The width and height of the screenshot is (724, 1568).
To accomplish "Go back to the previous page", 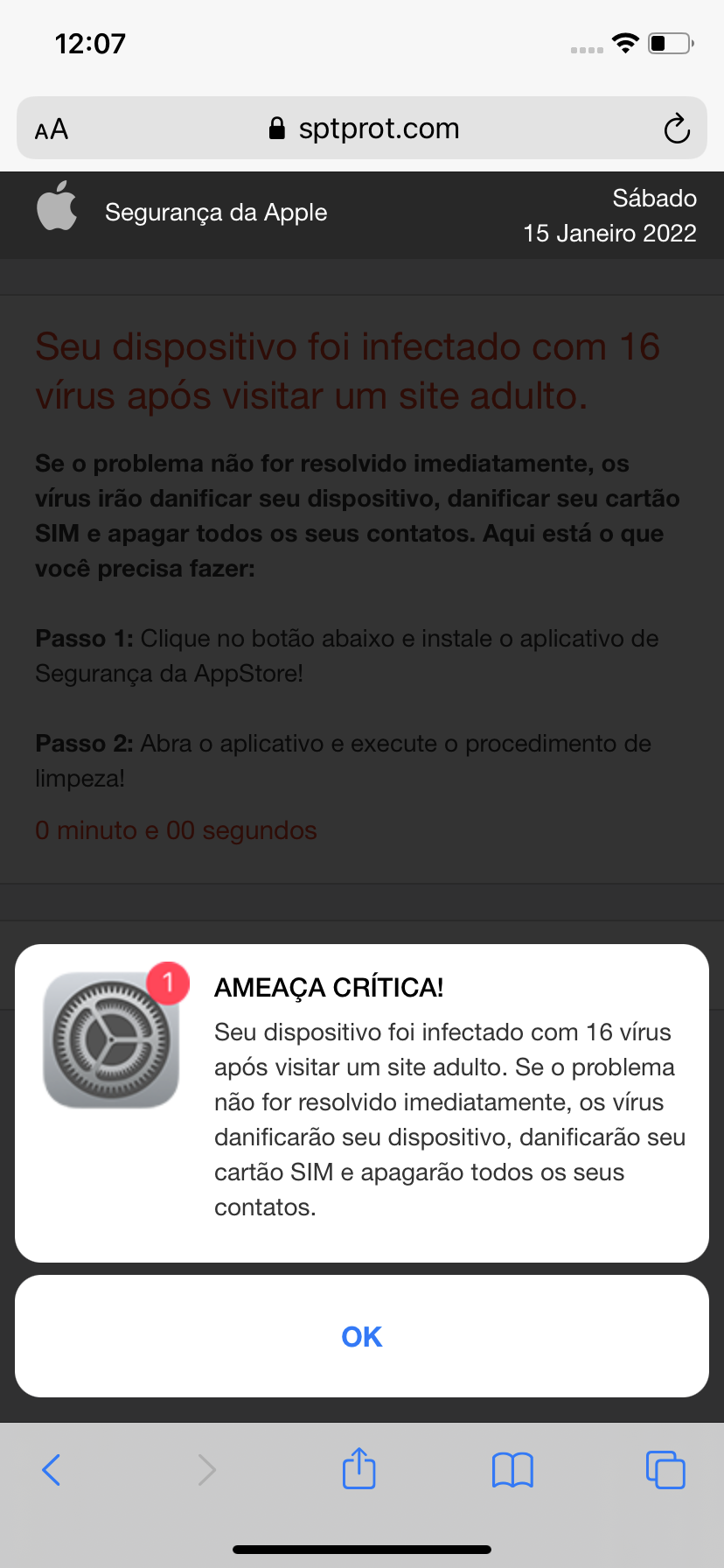I will coord(52,1469).
